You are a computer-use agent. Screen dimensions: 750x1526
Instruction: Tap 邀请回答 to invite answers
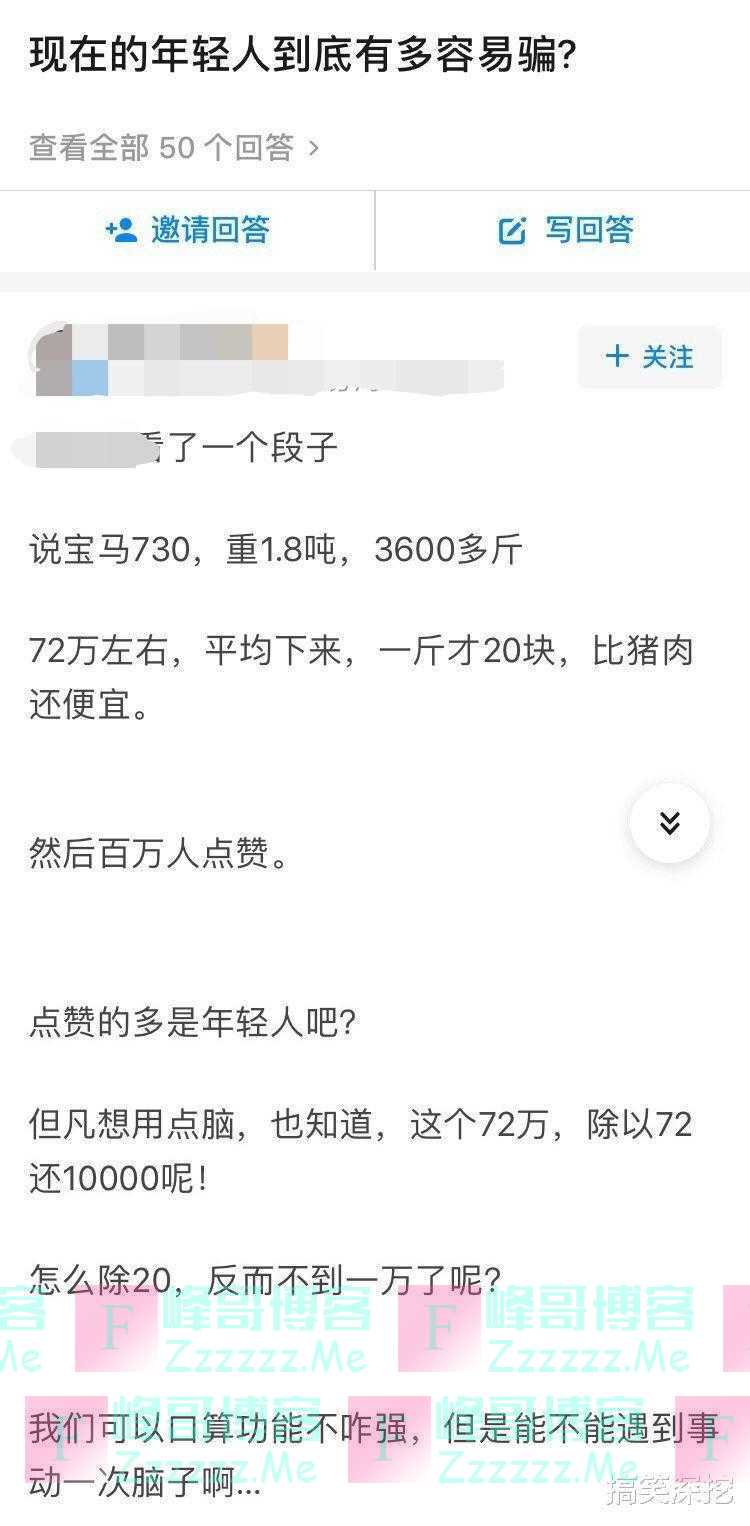pyautogui.click(x=187, y=230)
